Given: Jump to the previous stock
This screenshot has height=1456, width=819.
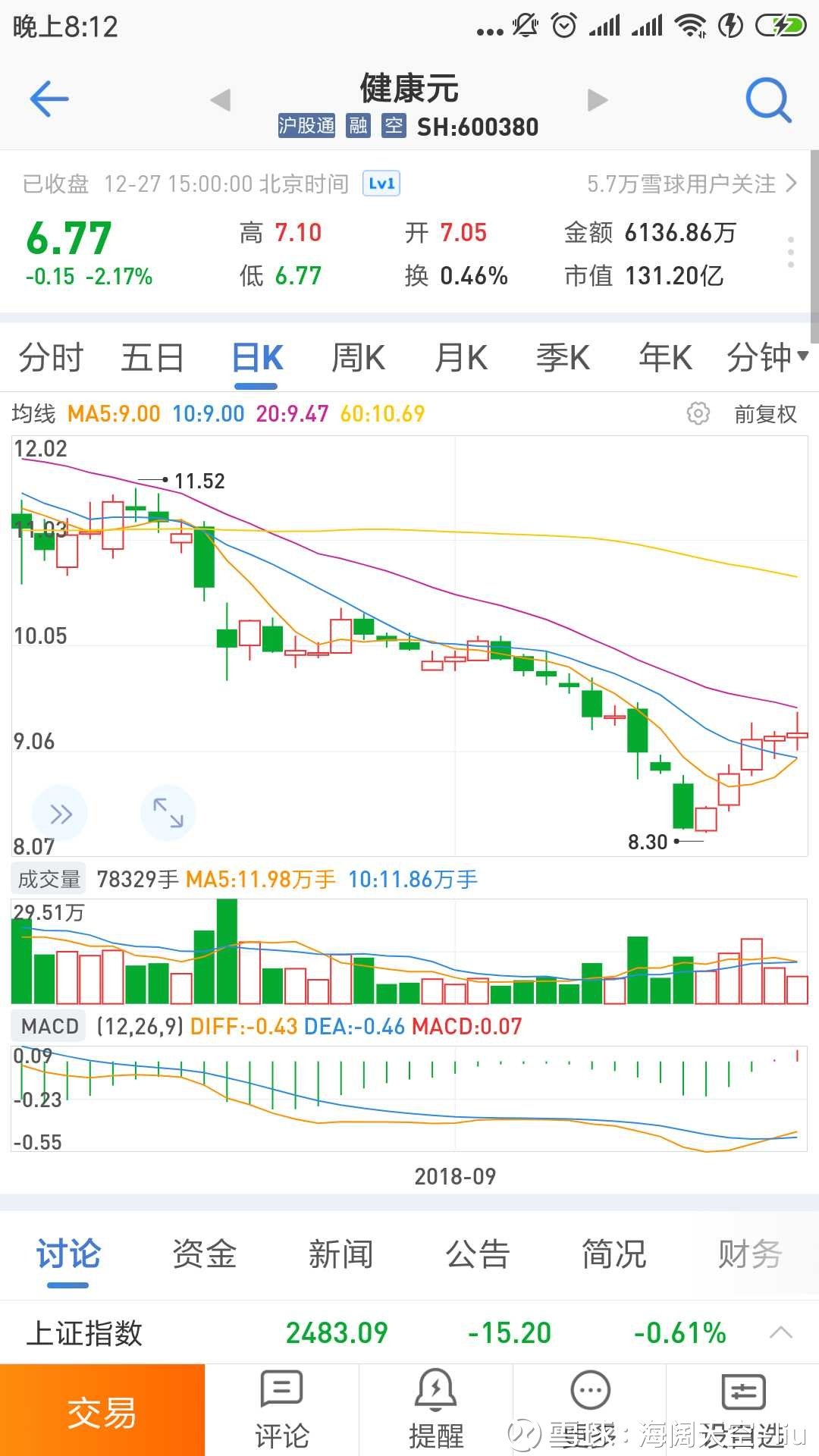Looking at the screenshot, I should 220,99.
